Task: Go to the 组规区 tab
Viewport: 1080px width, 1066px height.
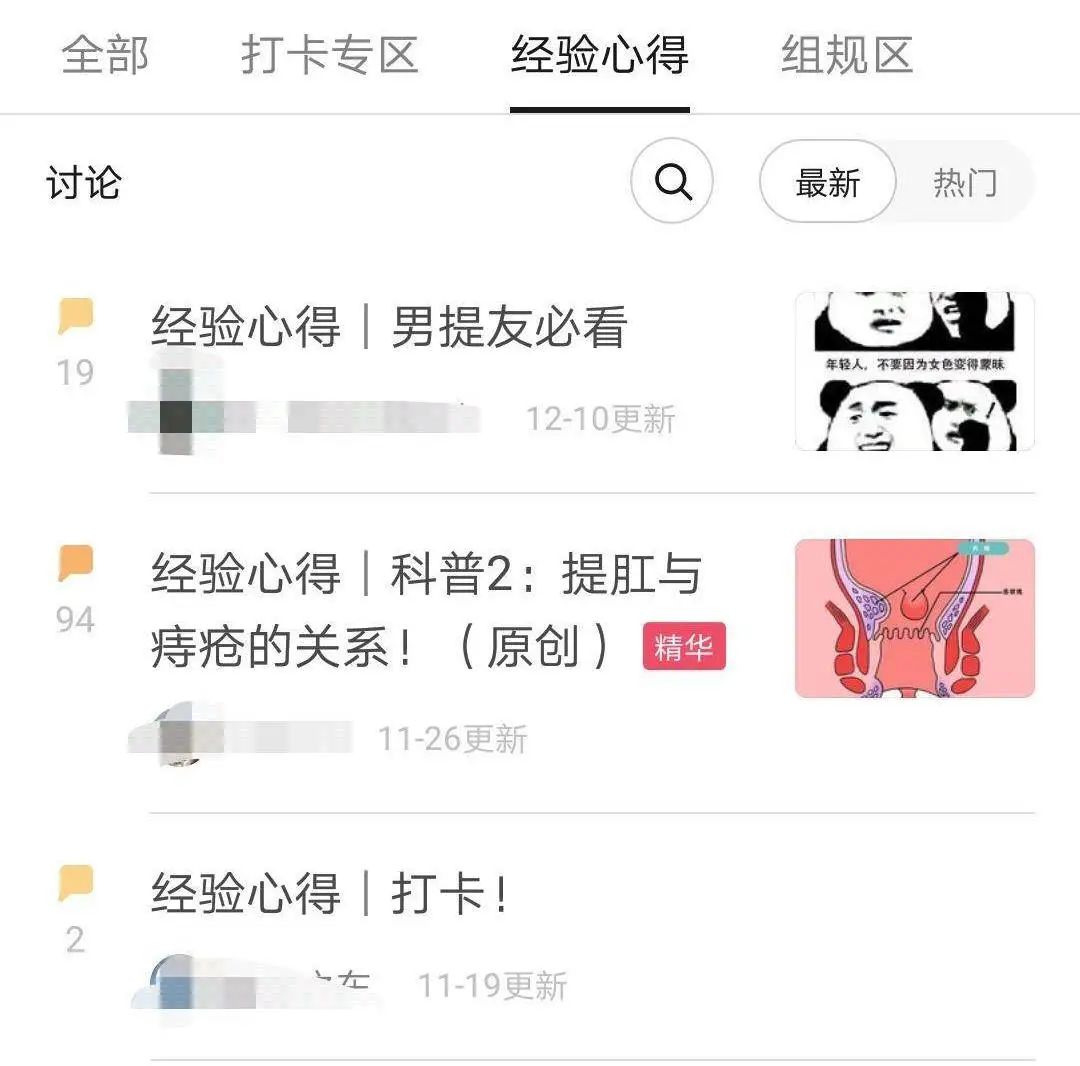Action: (847, 54)
